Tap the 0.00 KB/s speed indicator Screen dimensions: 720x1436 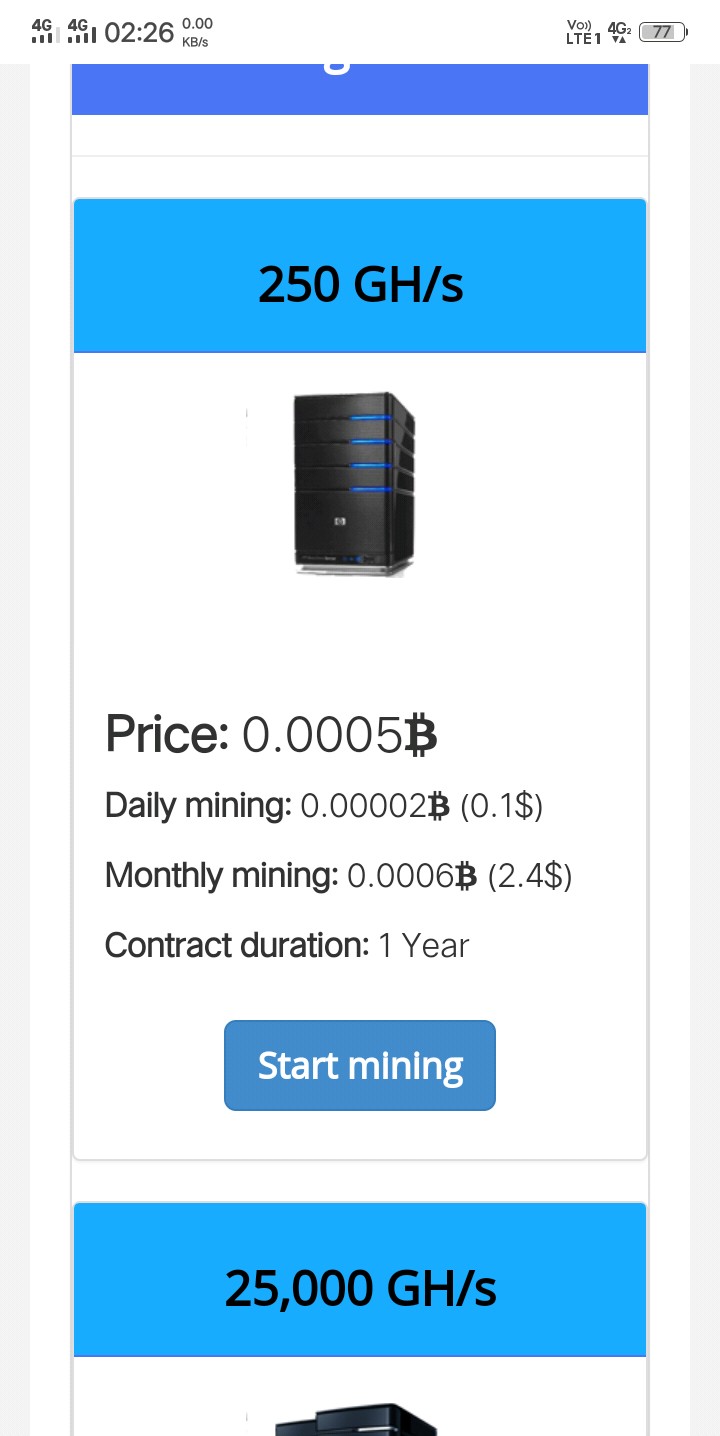193,31
